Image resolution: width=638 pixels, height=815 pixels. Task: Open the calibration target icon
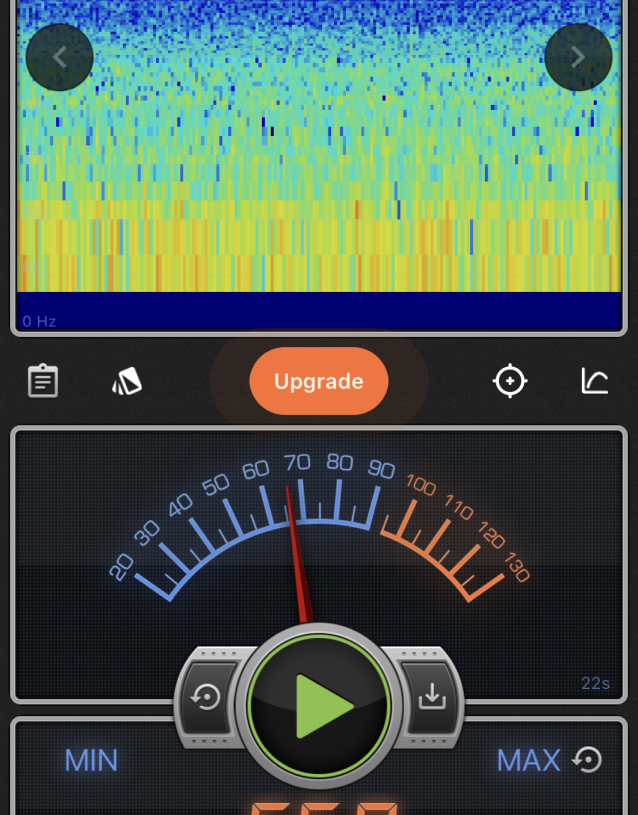510,381
